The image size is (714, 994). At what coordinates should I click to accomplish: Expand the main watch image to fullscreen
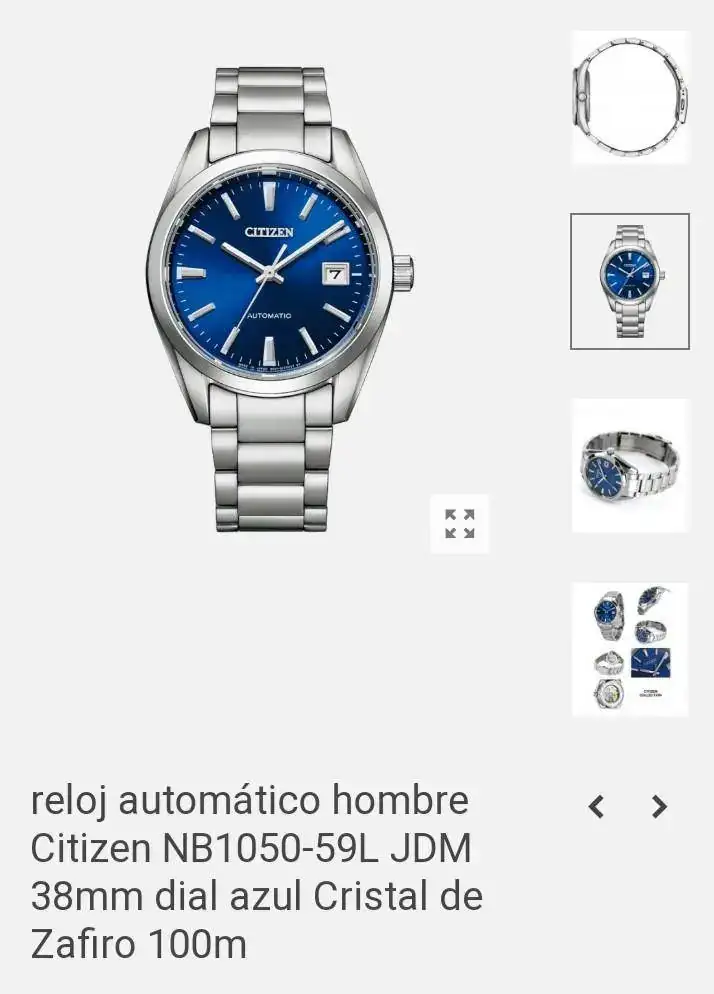tap(460, 523)
